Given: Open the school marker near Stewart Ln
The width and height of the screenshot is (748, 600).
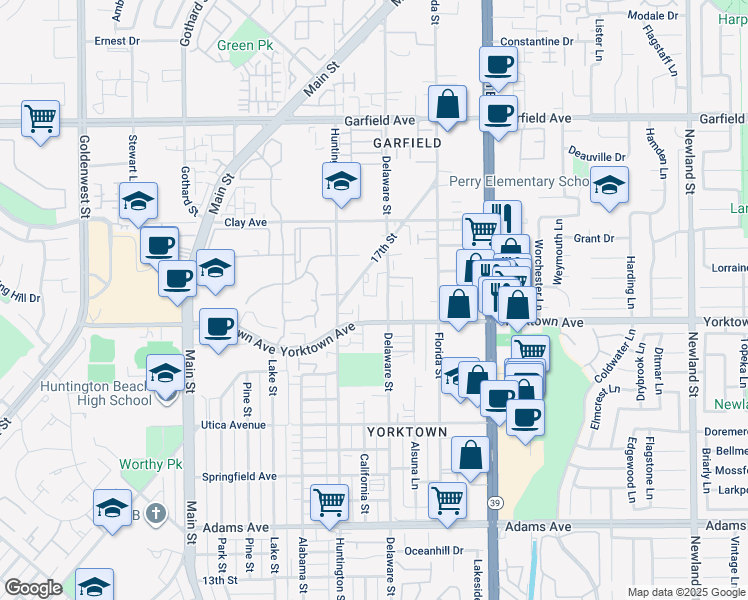Looking at the screenshot, I should click(x=138, y=201).
